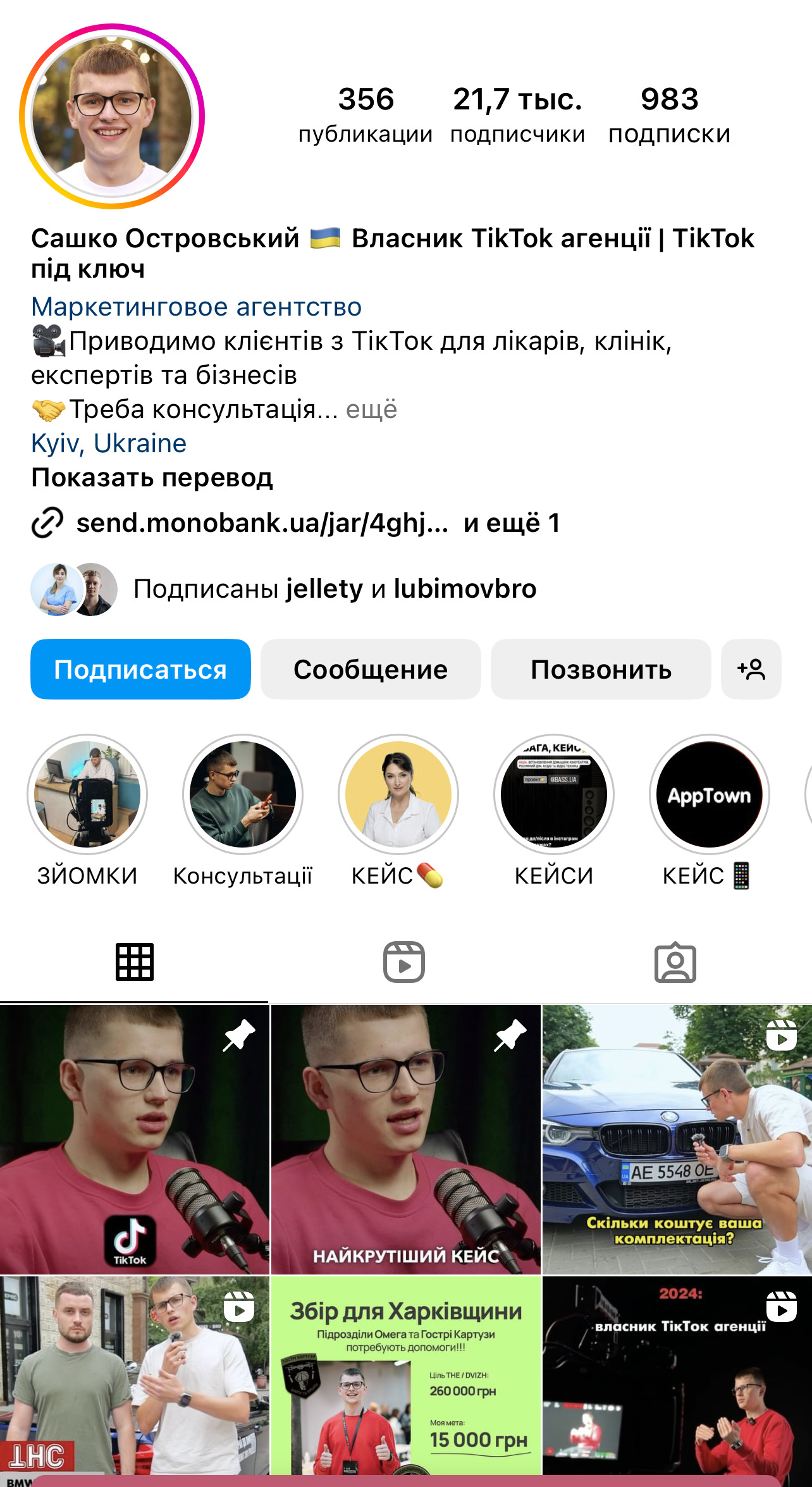
Task: Switch to the tagged photos tab
Action: 675,963
